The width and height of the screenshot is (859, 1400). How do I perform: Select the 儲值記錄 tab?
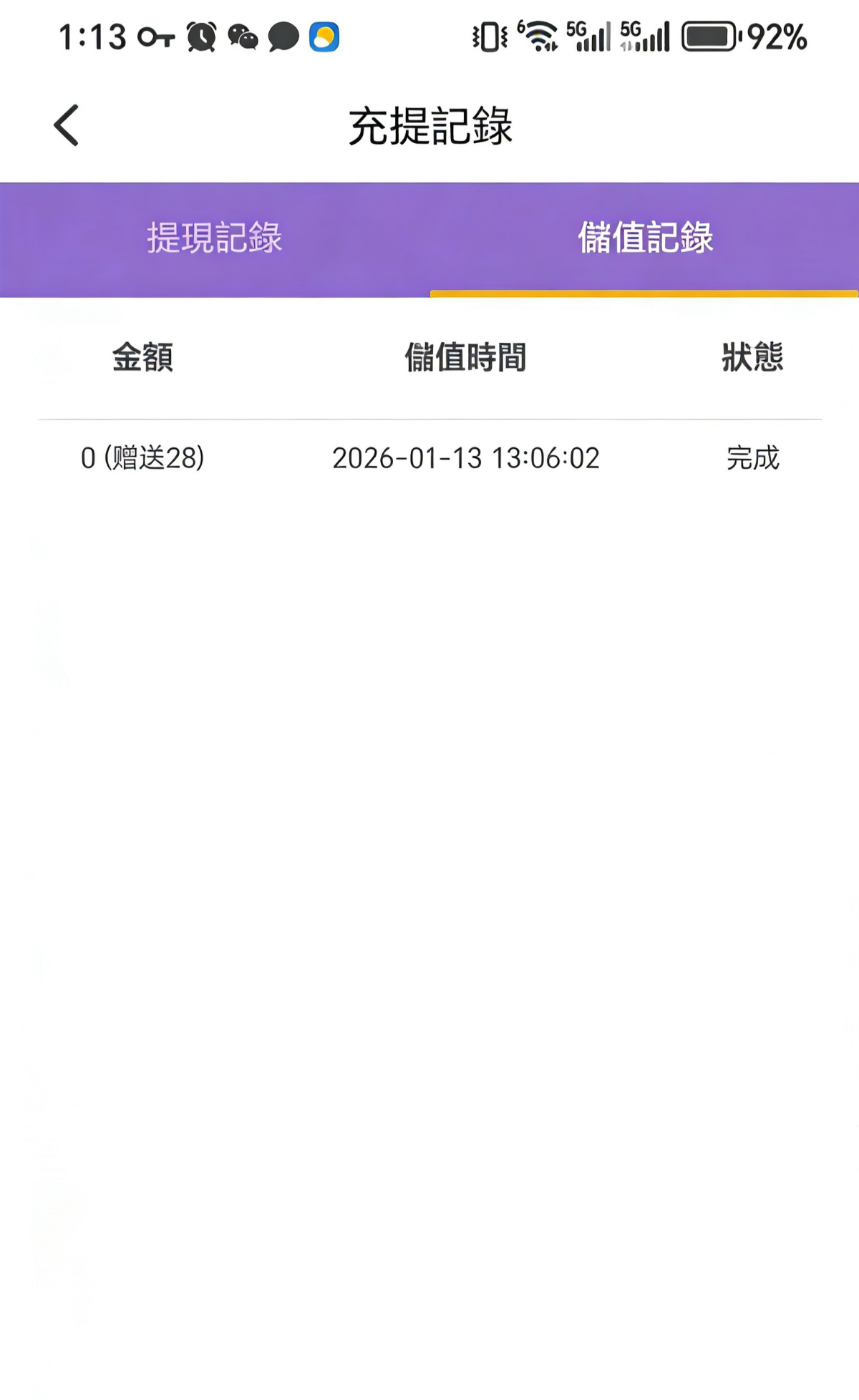tap(645, 238)
